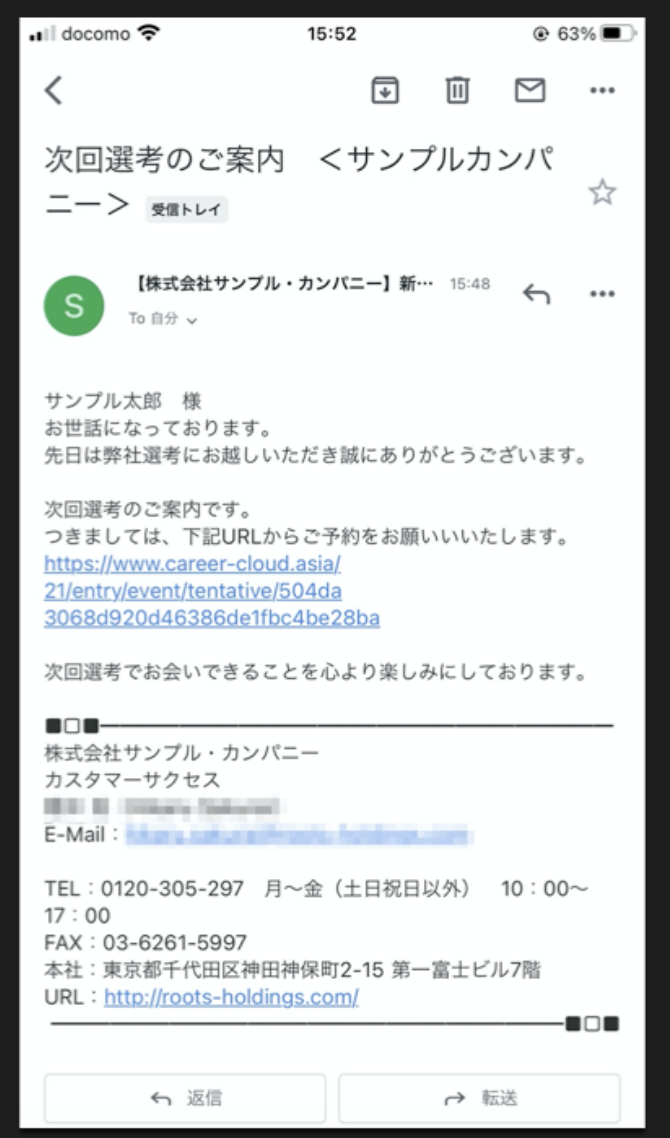The height and width of the screenshot is (1138, 670).
Task: Open the top toolbar overflow menu
Action: coord(602,91)
